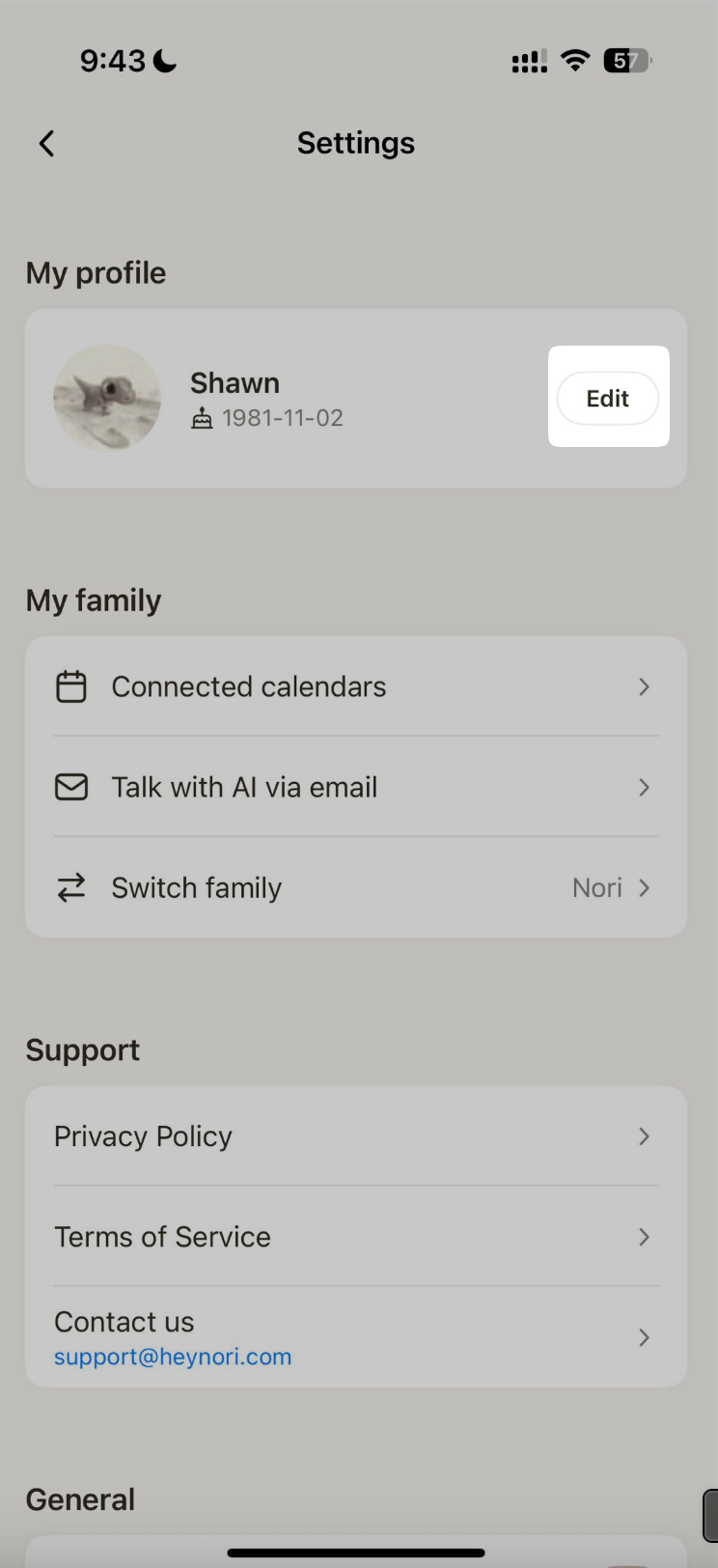This screenshot has height=1568, width=718.
Task: Open Terms of Service
Action: coord(355,1237)
